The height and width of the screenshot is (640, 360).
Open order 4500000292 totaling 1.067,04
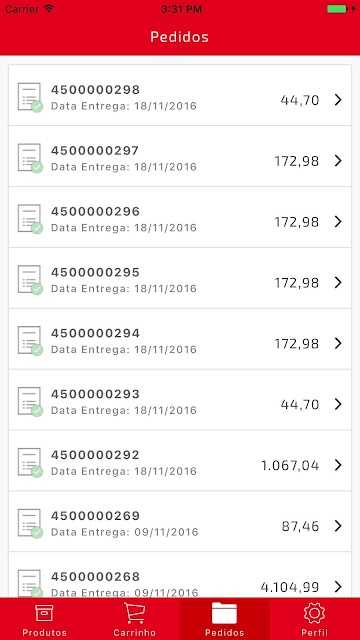(x=180, y=460)
